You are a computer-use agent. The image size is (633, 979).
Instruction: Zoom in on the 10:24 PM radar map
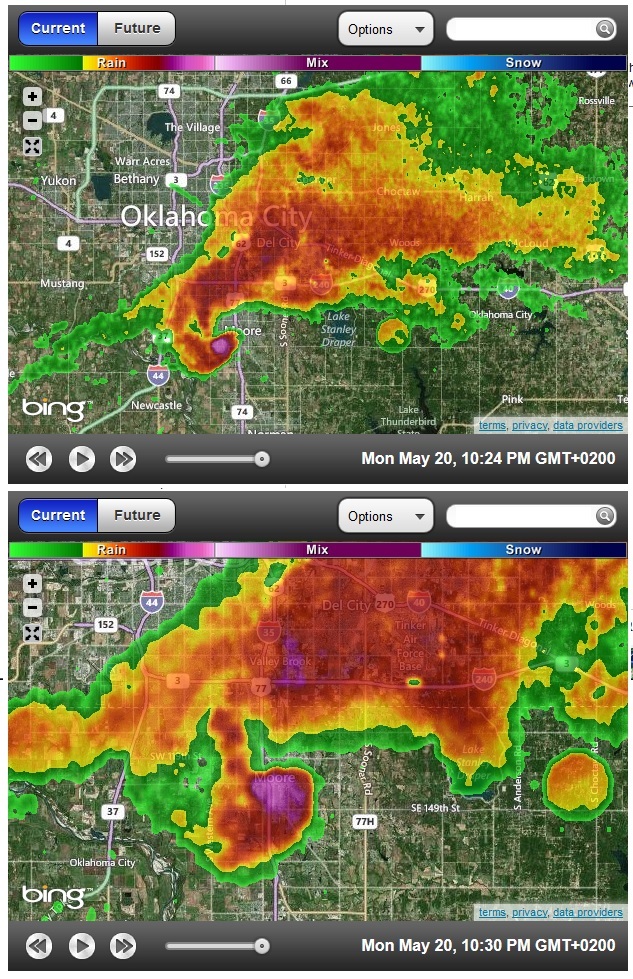coord(32,97)
